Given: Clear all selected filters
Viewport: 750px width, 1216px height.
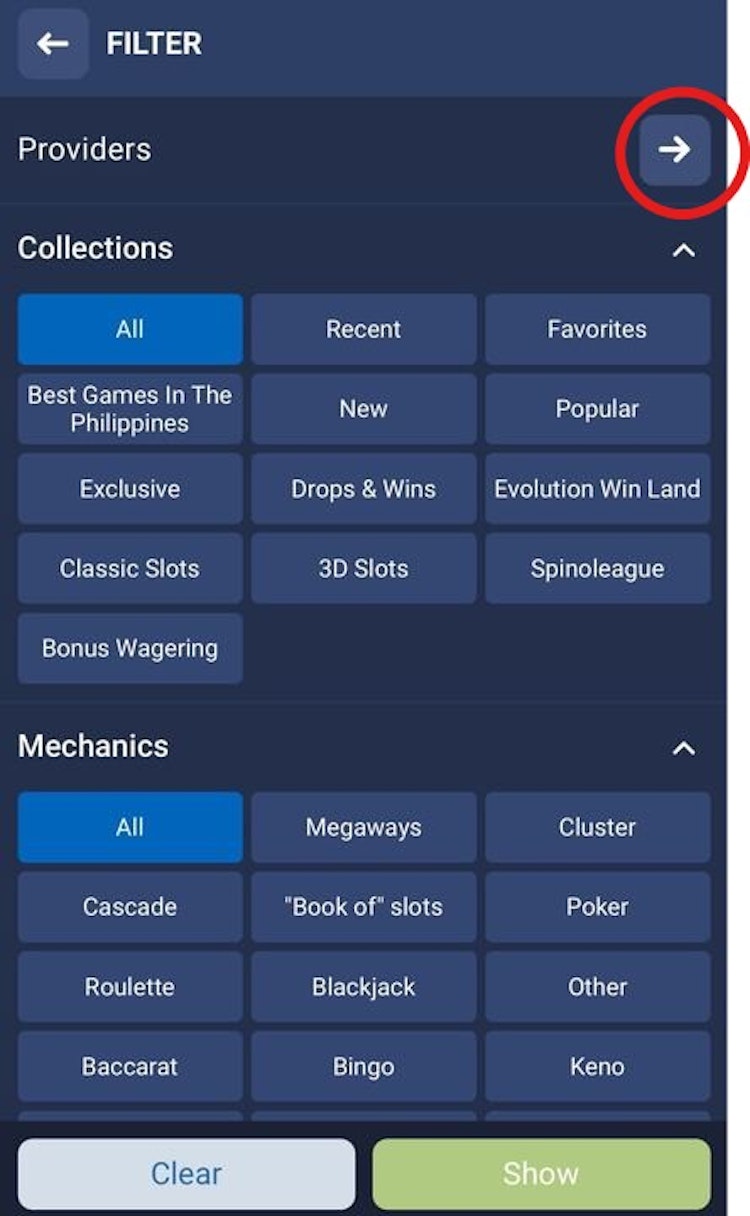Looking at the screenshot, I should (x=186, y=1173).
